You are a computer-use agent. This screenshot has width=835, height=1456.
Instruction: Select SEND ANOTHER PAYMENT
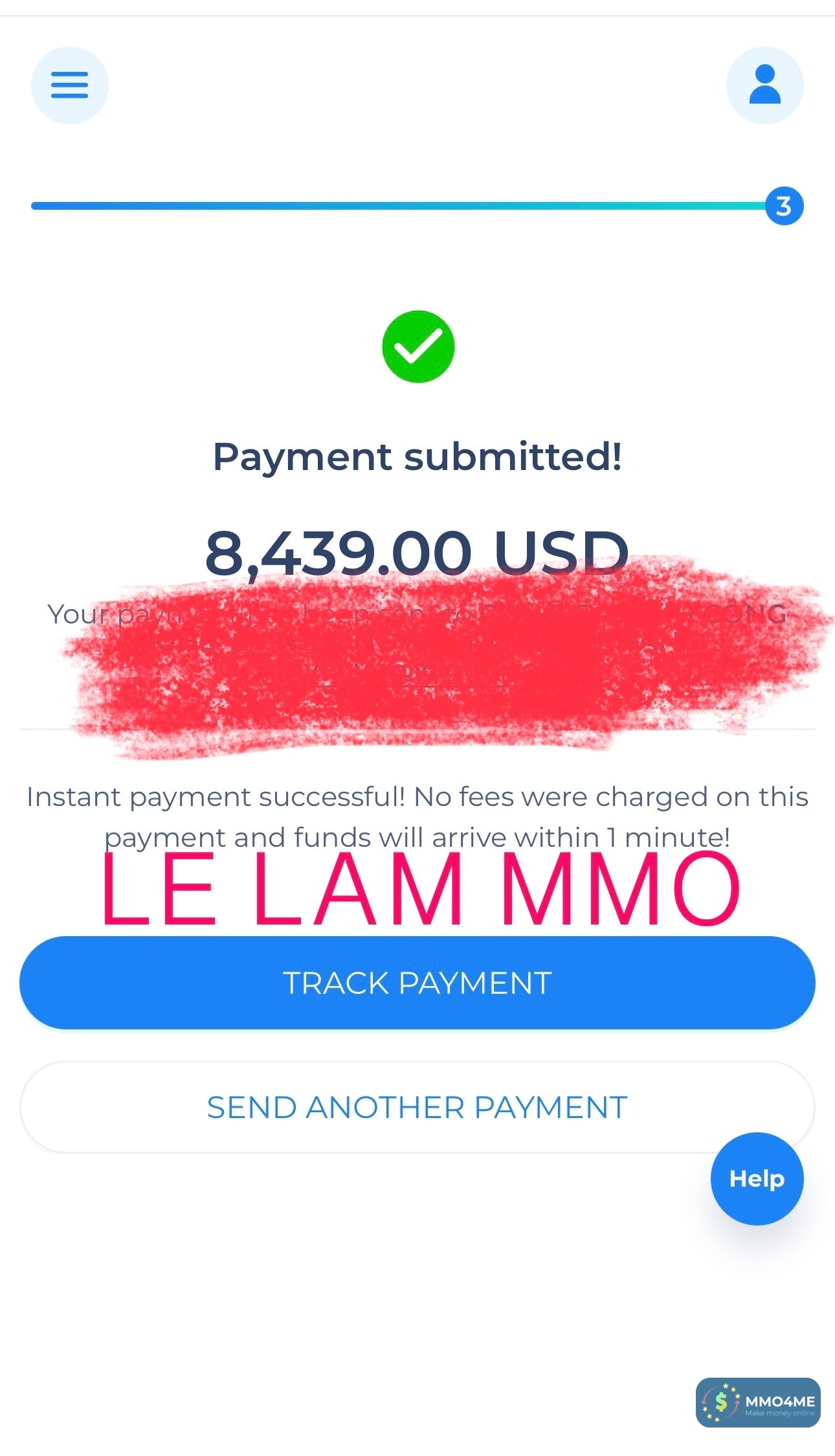pos(417,1107)
